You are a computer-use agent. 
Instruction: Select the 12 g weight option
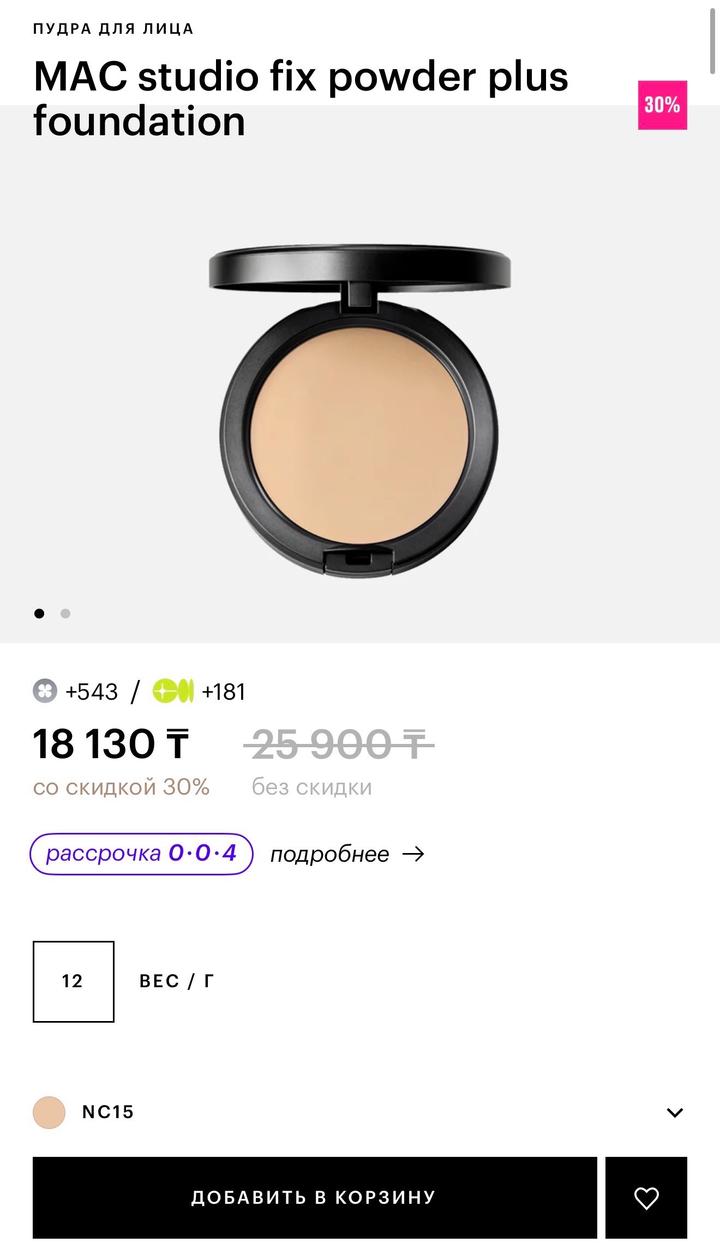click(x=73, y=981)
